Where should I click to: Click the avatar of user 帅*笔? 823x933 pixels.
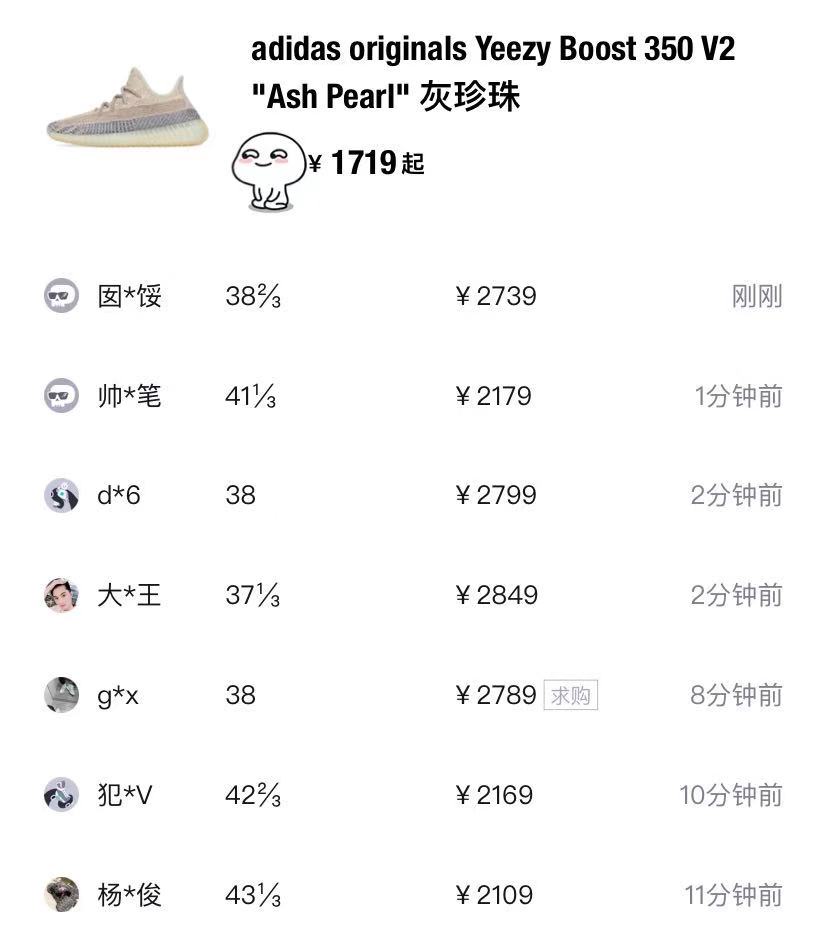click(x=61, y=396)
